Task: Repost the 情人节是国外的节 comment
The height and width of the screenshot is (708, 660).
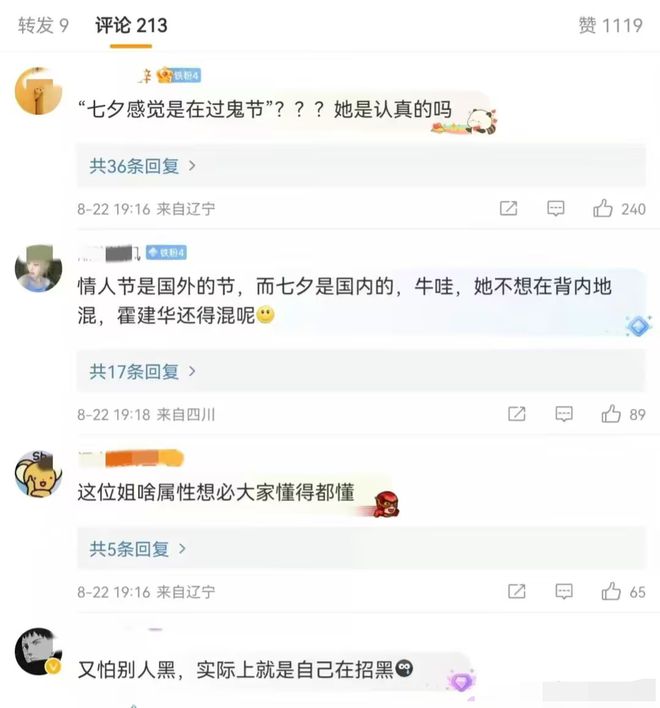Action: (516, 414)
